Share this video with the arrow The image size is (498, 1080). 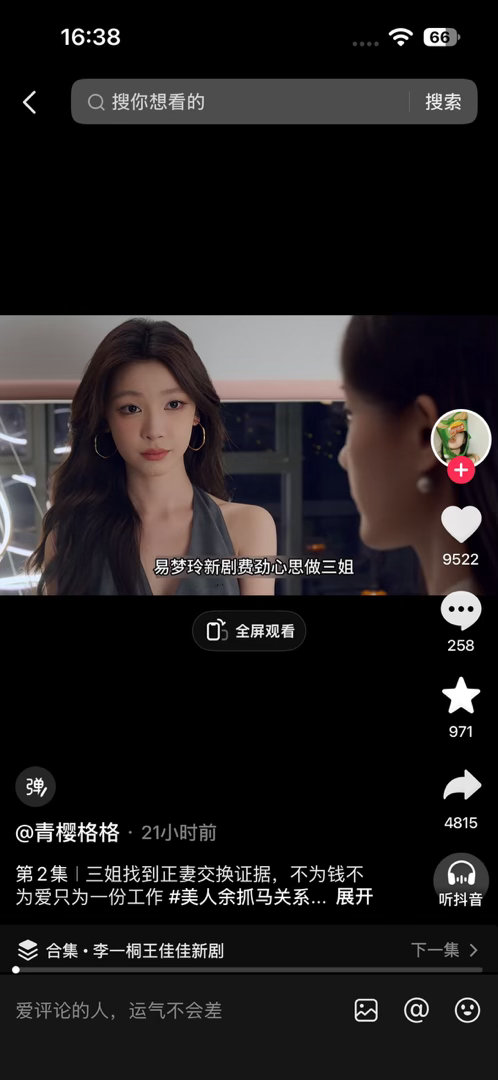461,785
